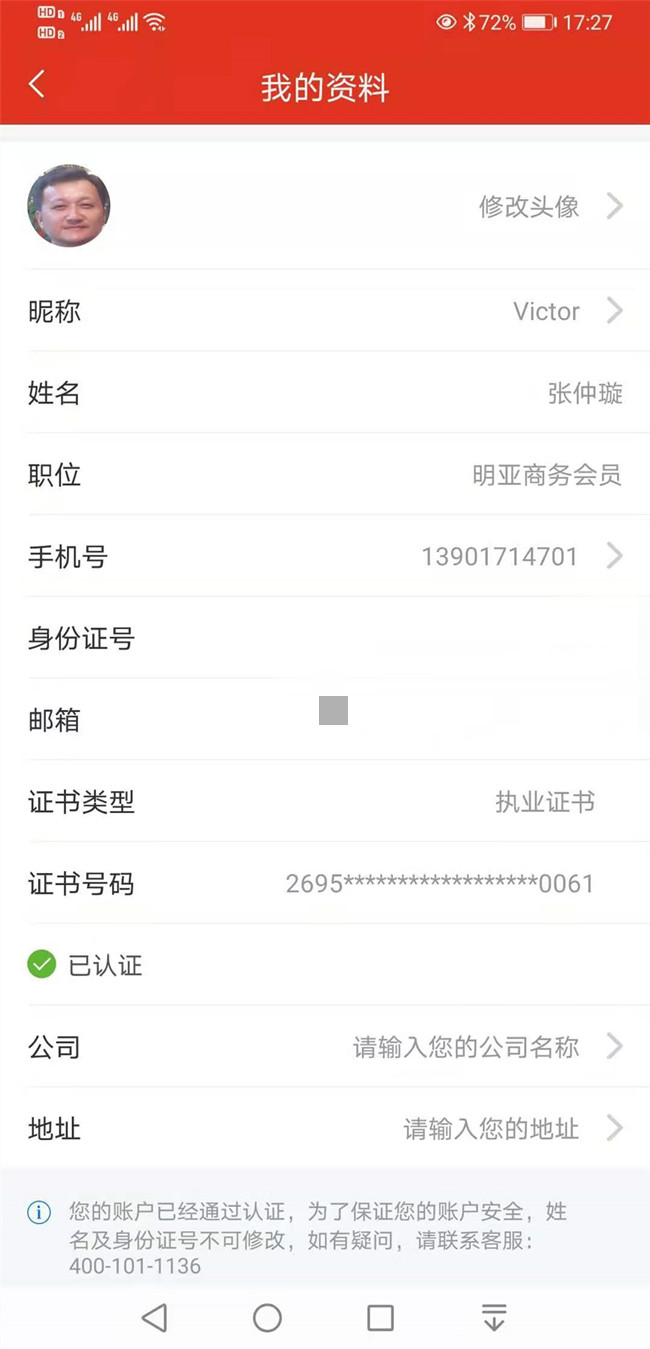Open recent apps from navigation bar
Screen dimensions: 650x1349
pyautogui.click(x=380, y=1318)
